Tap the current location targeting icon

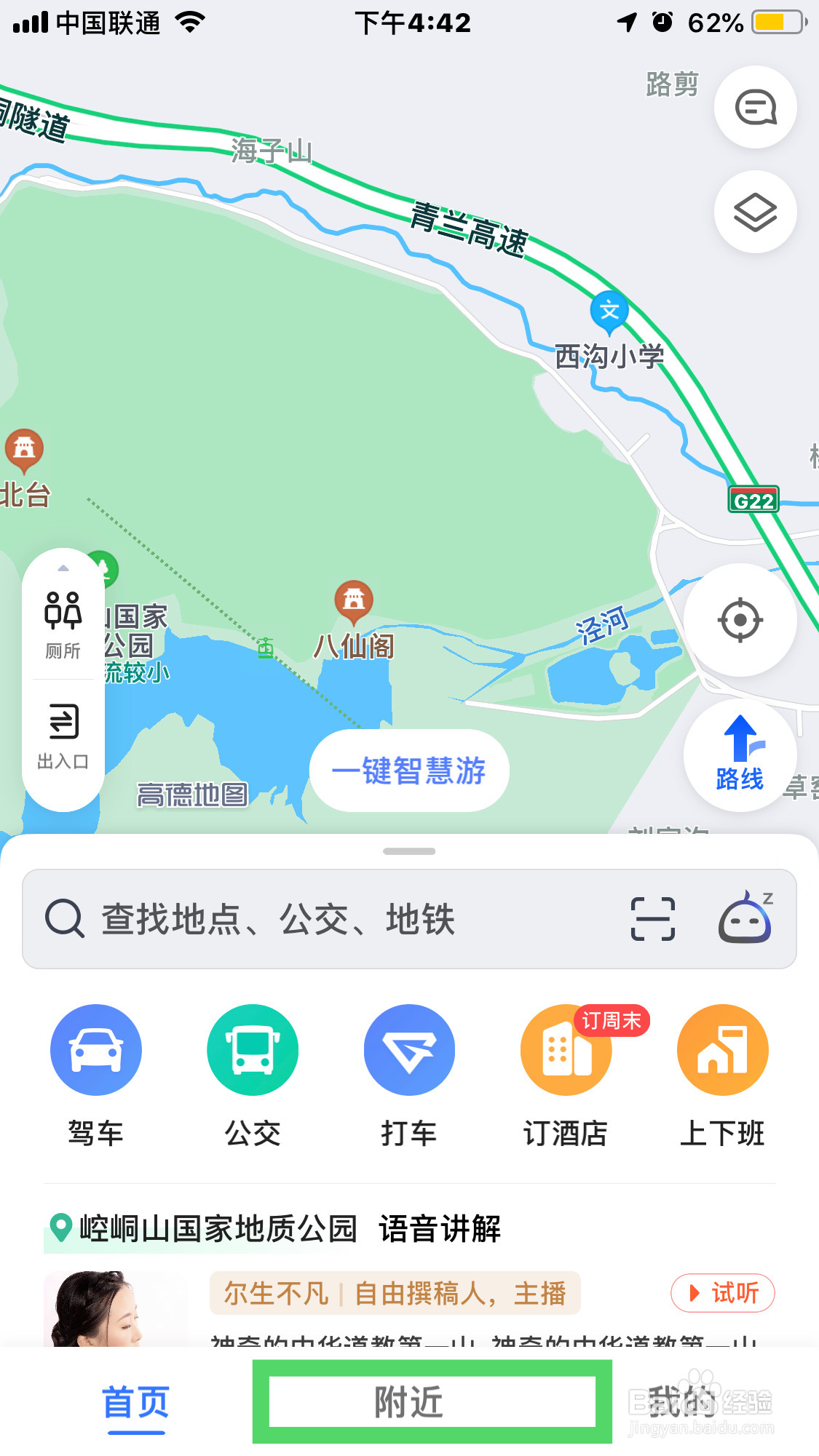(x=739, y=618)
